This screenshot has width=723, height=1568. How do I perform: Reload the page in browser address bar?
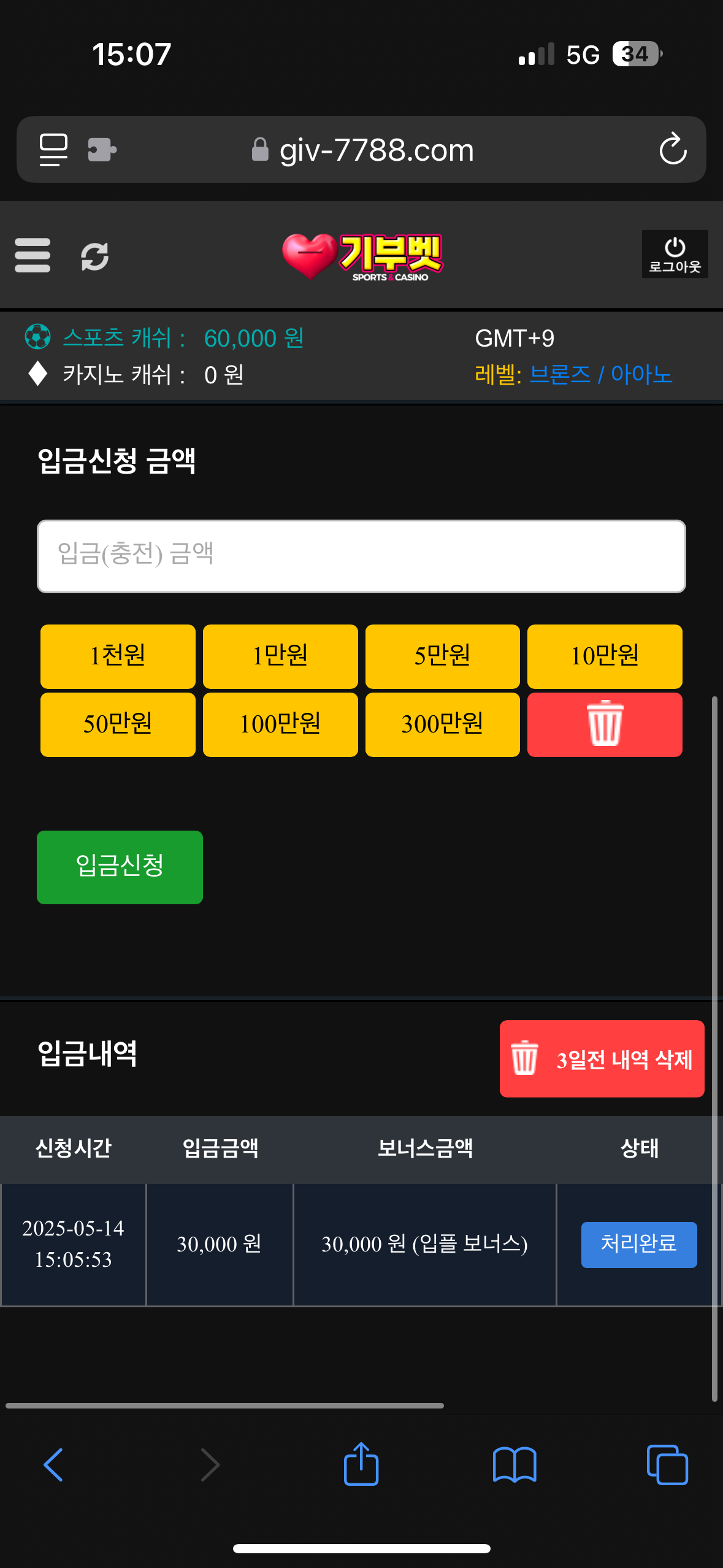coord(673,149)
